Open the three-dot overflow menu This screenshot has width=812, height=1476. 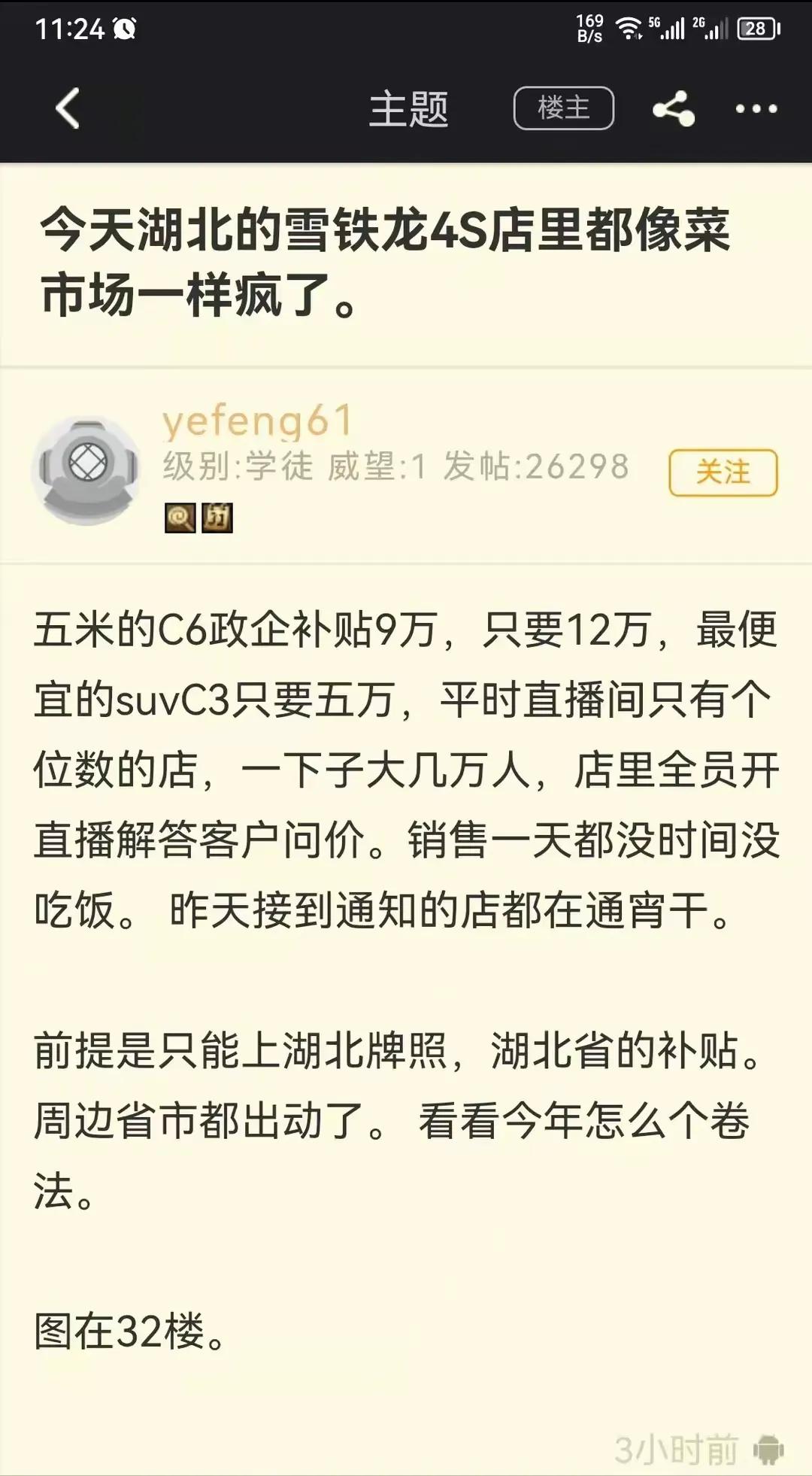click(756, 109)
